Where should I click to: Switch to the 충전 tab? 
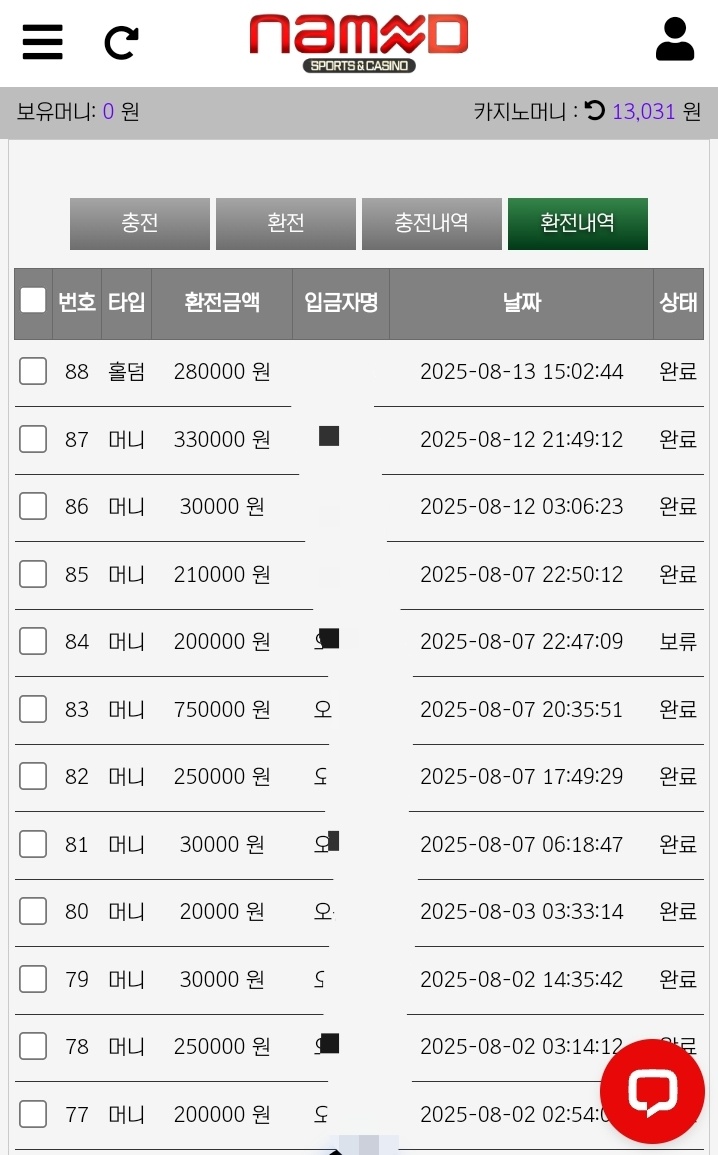(140, 223)
